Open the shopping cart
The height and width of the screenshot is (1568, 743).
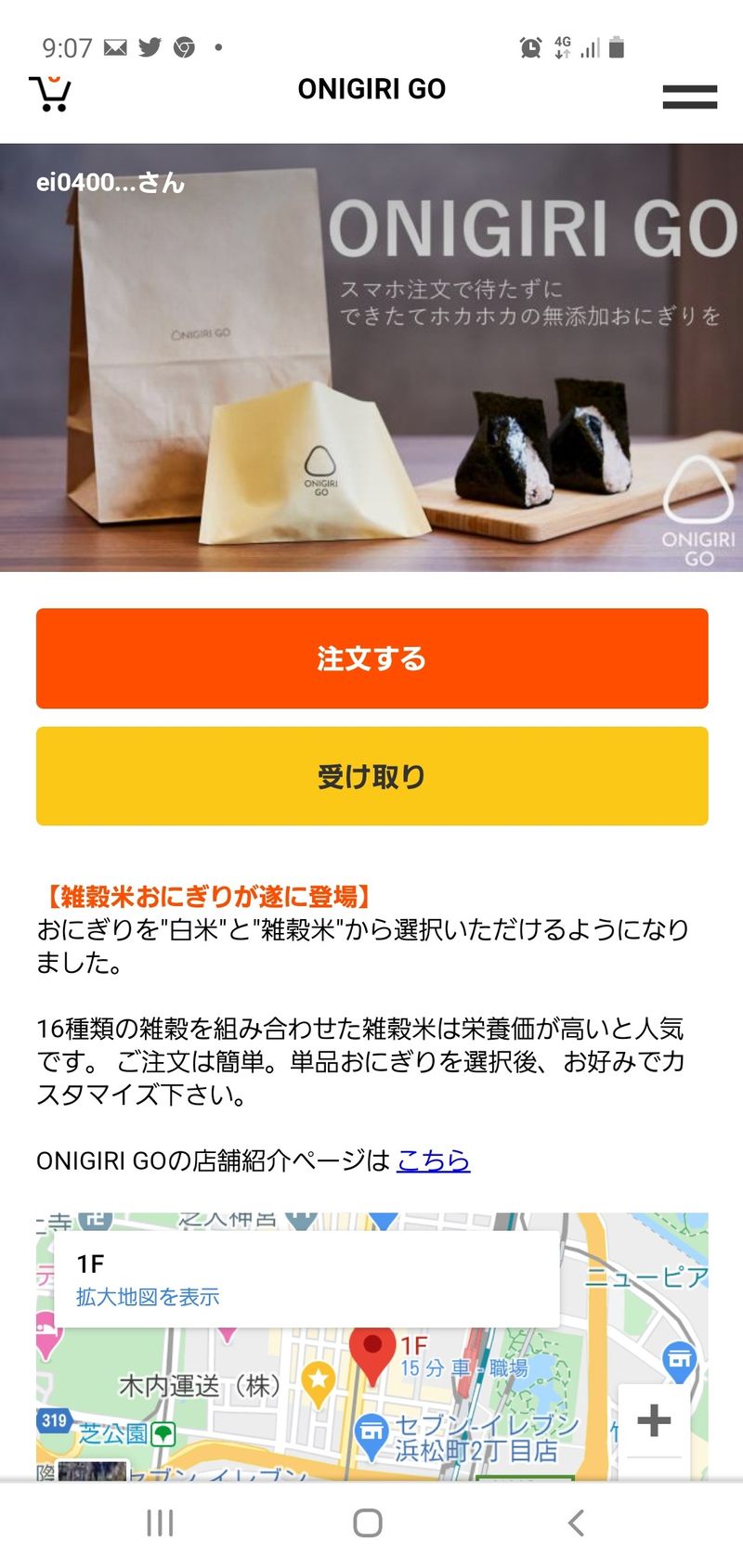coord(50,93)
